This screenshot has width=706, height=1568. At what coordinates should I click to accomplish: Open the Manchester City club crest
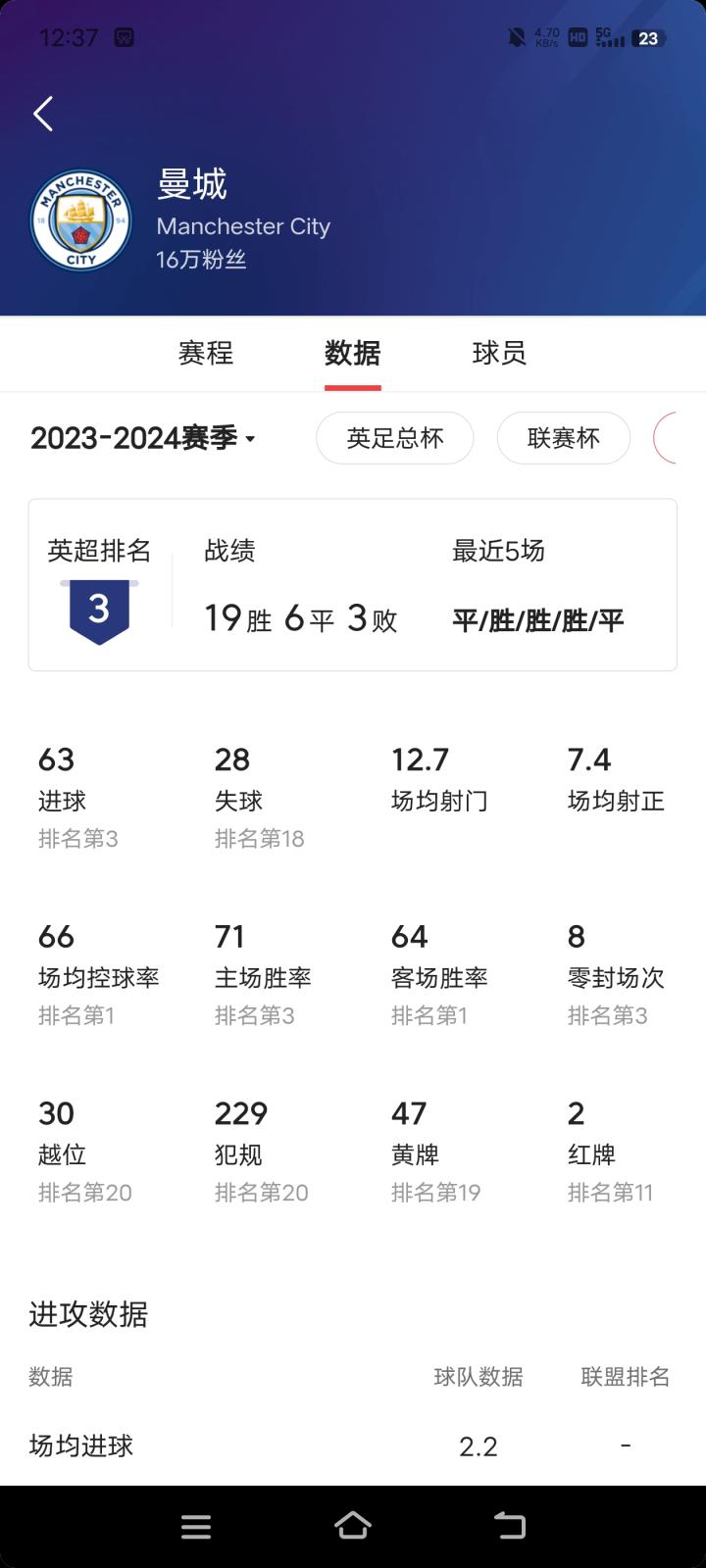tap(79, 220)
